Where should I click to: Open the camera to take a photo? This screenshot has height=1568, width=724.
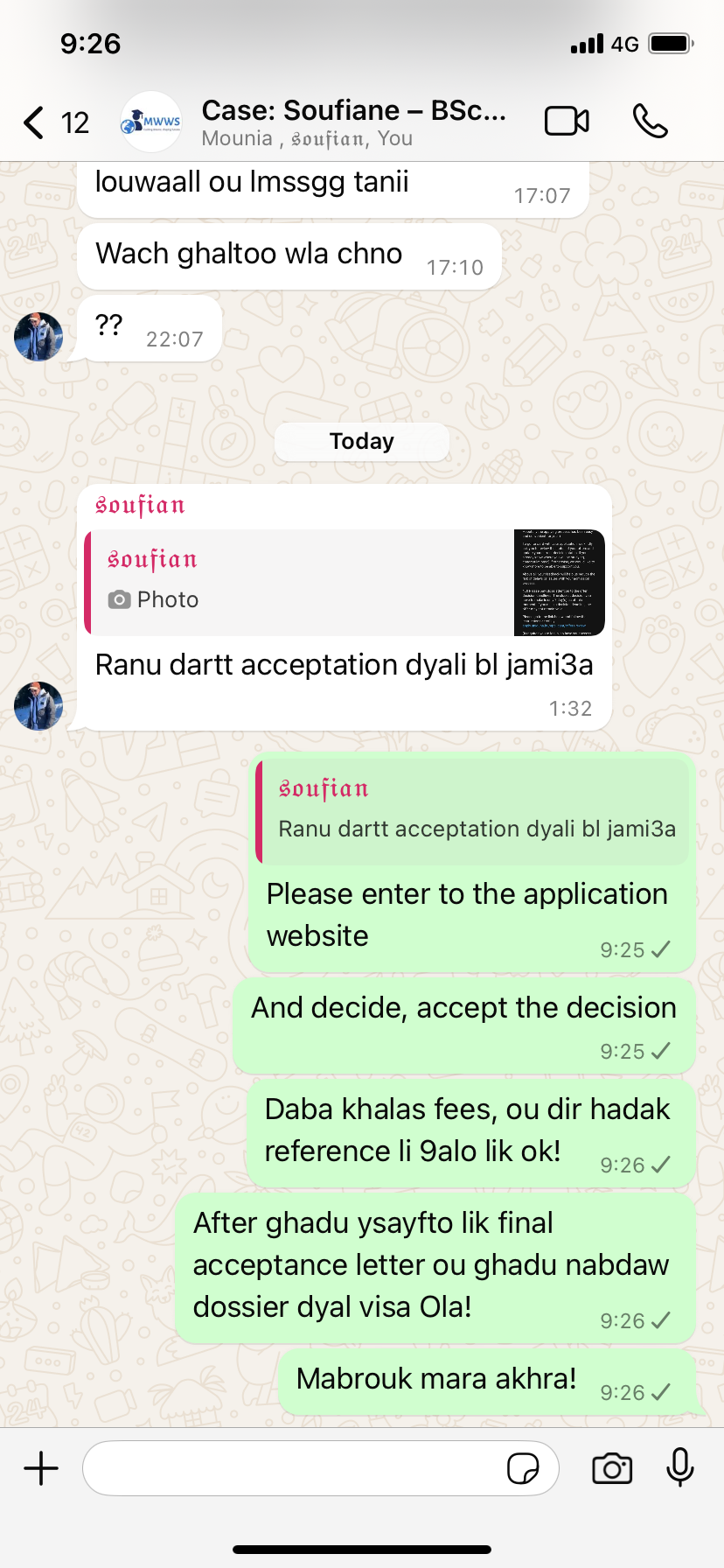click(612, 1468)
